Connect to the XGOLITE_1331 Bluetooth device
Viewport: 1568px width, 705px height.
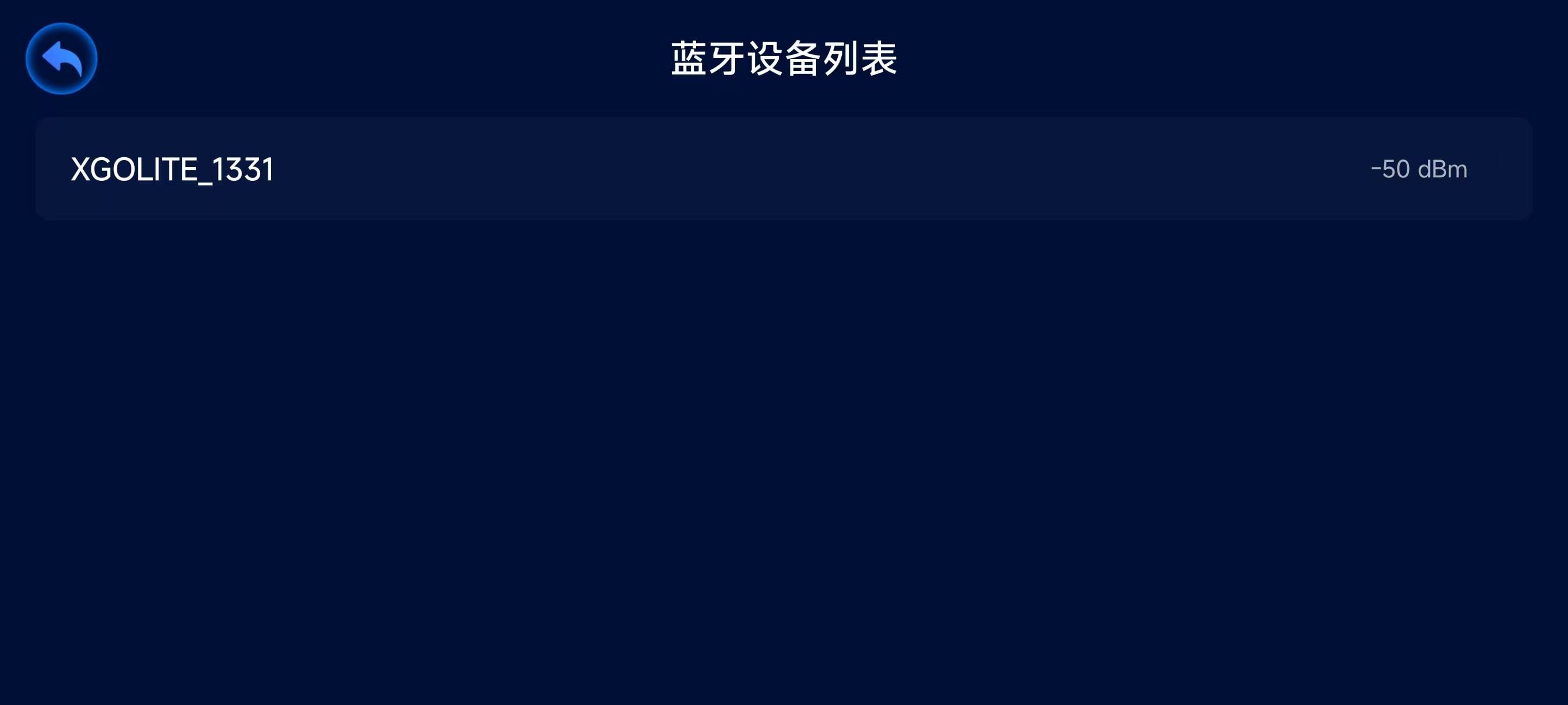pyautogui.click(x=783, y=169)
